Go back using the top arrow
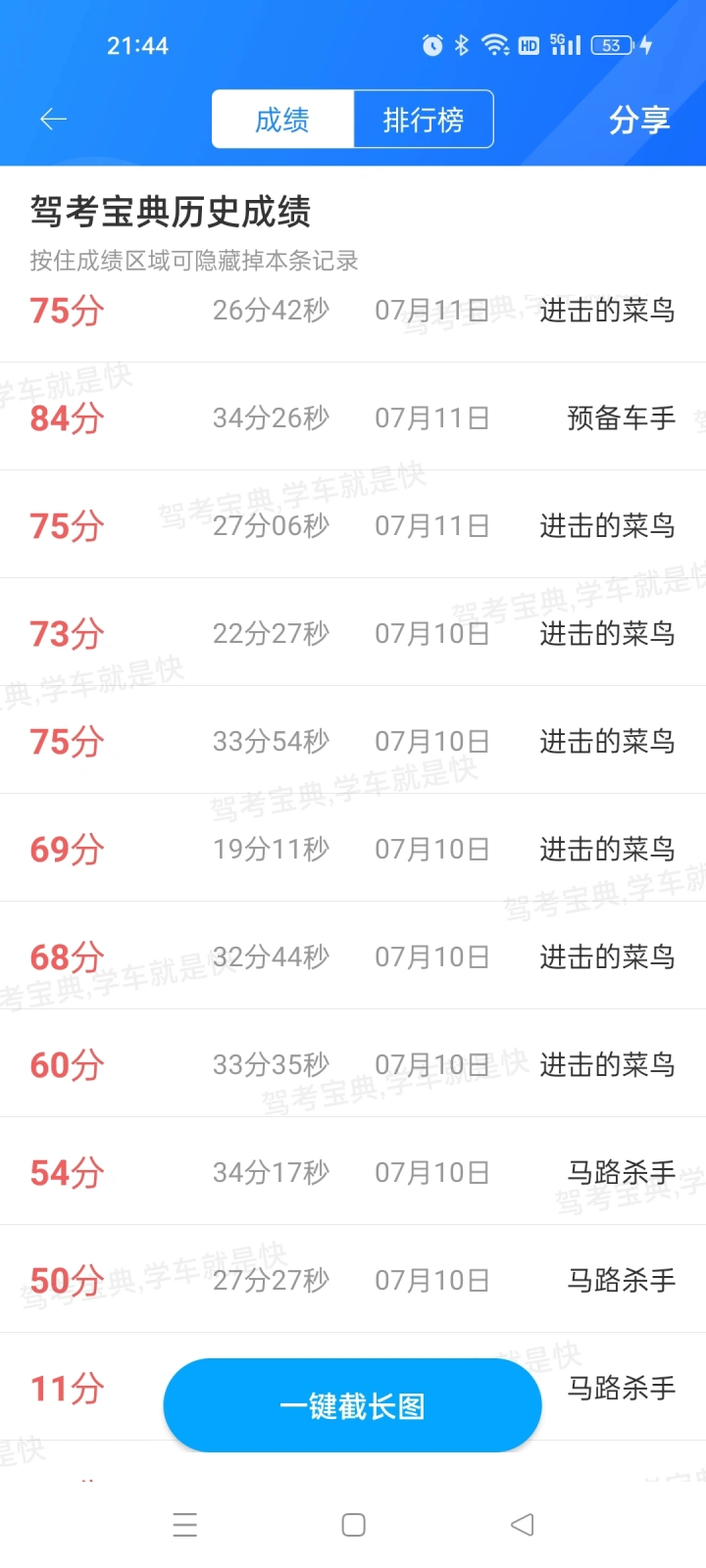The height and width of the screenshot is (1568, 706). point(53,120)
